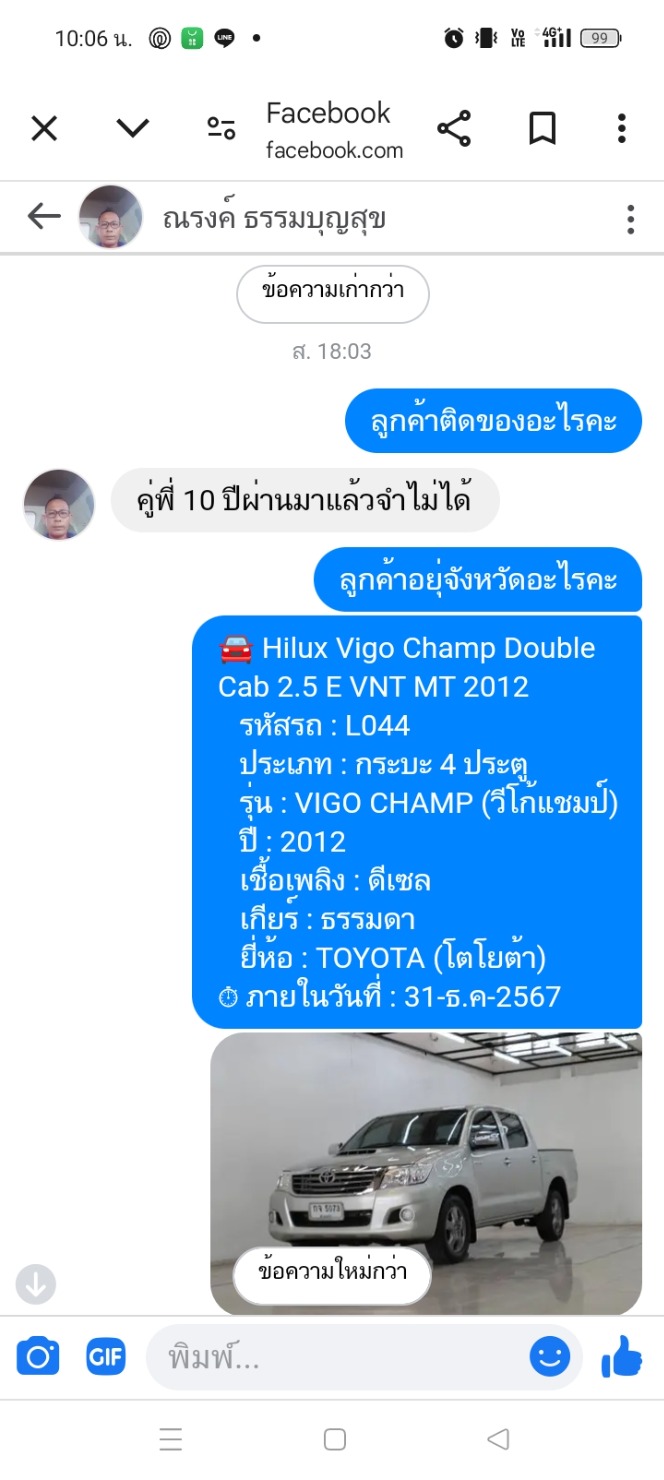
Task: Jump down with the arrow button
Action: tap(36, 1285)
